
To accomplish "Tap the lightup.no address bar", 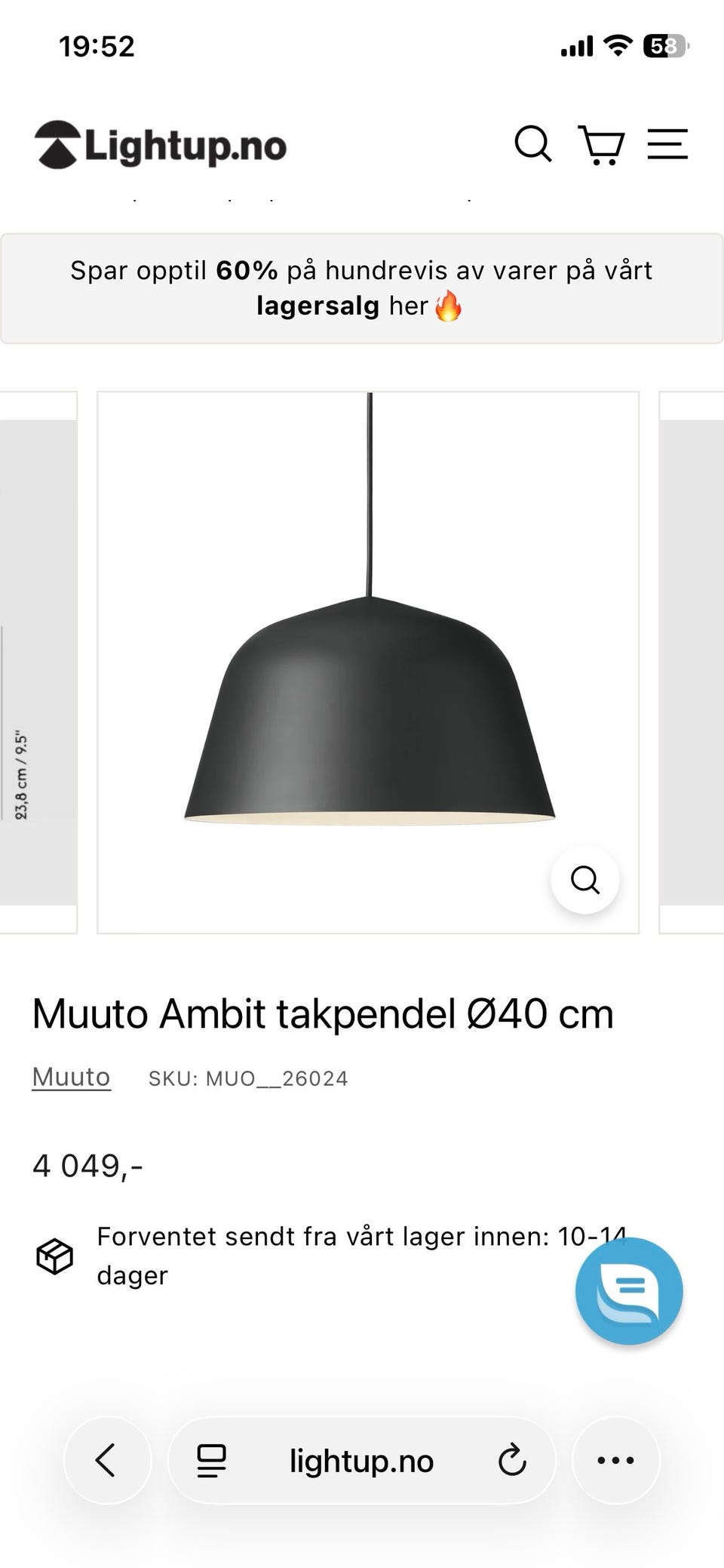I will (x=361, y=1462).
